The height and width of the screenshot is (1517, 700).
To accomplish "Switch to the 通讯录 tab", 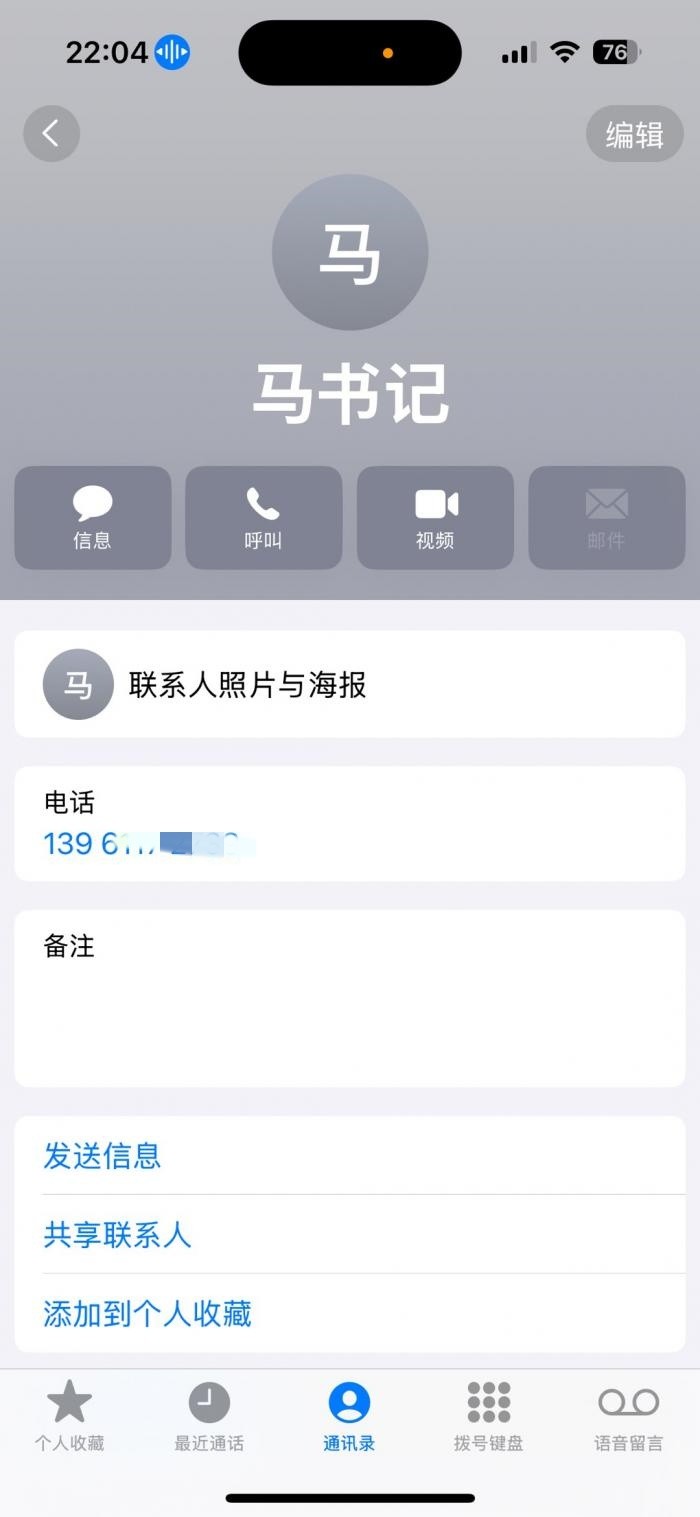I will click(x=349, y=1415).
